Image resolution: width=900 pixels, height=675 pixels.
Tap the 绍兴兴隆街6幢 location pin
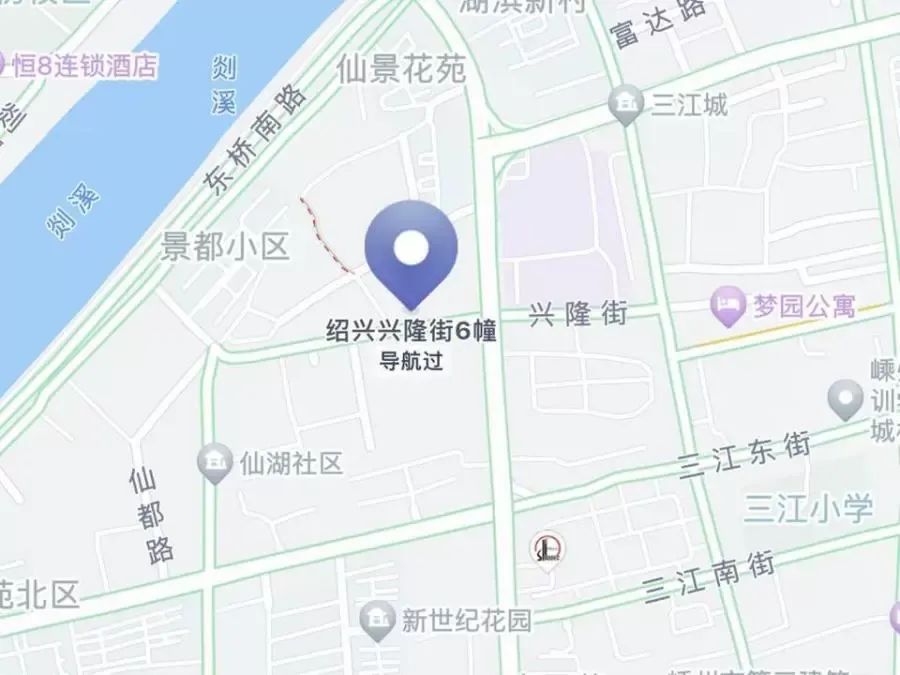point(410,250)
